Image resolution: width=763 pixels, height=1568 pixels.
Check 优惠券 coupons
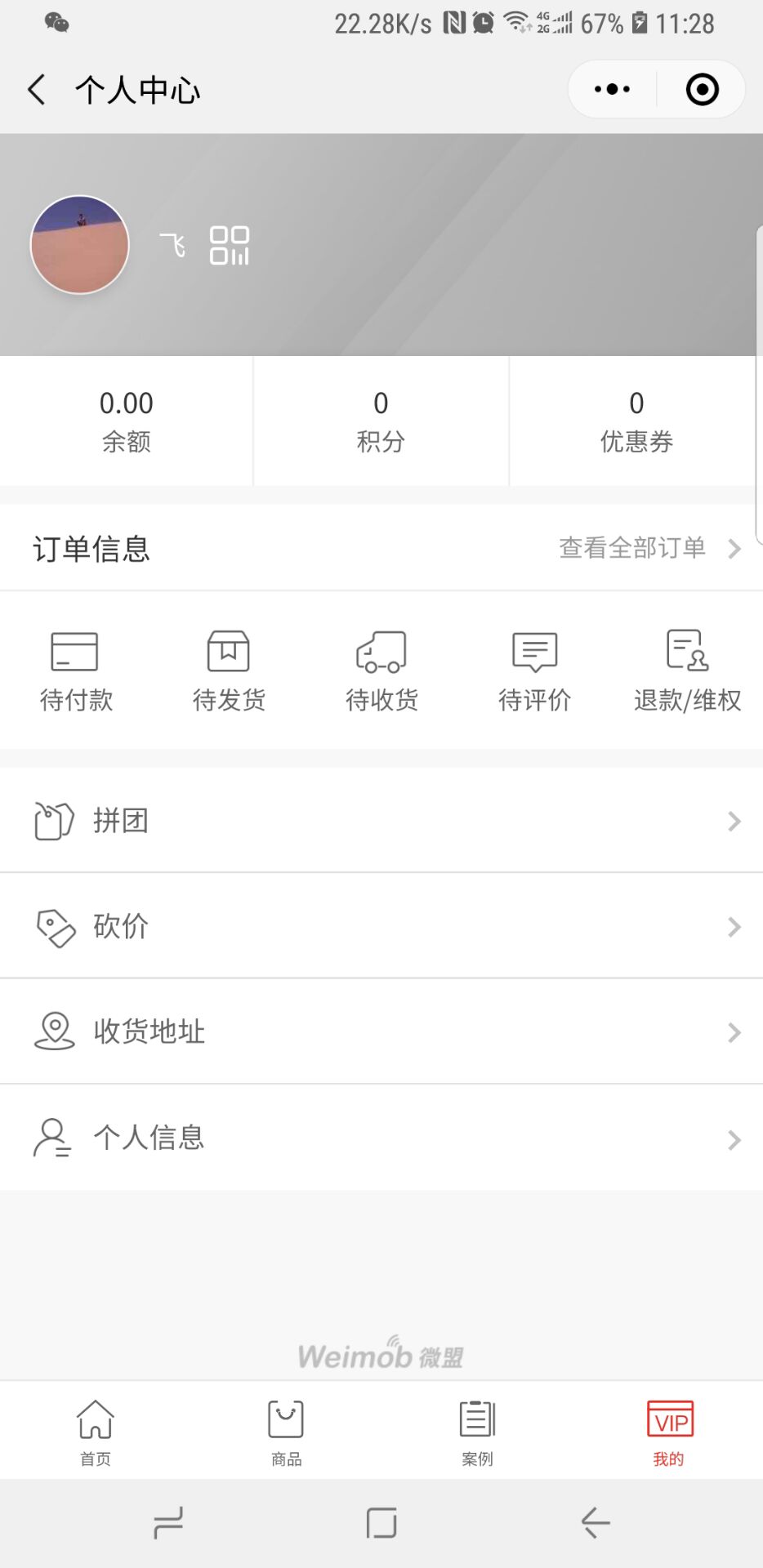point(636,421)
